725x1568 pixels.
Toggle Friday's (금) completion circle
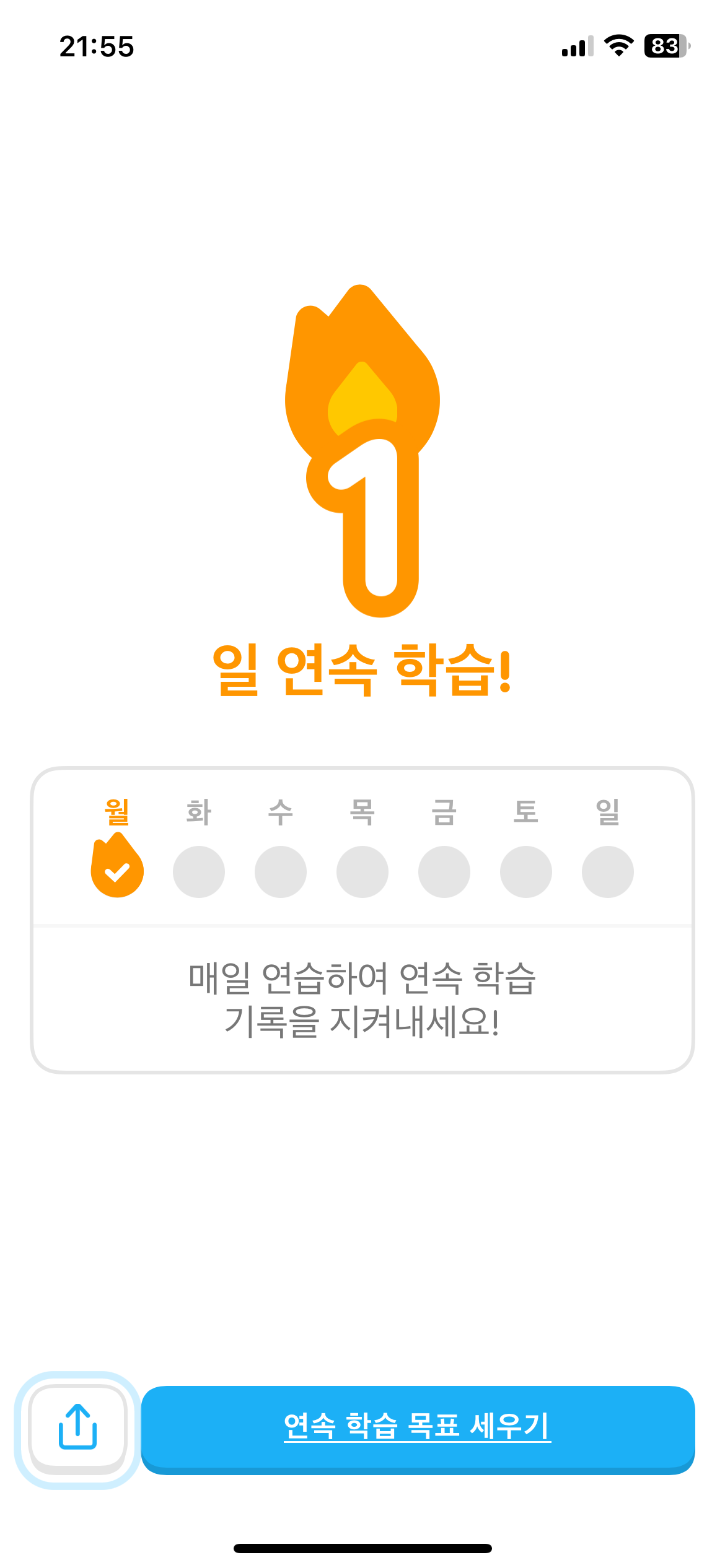[444, 871]
